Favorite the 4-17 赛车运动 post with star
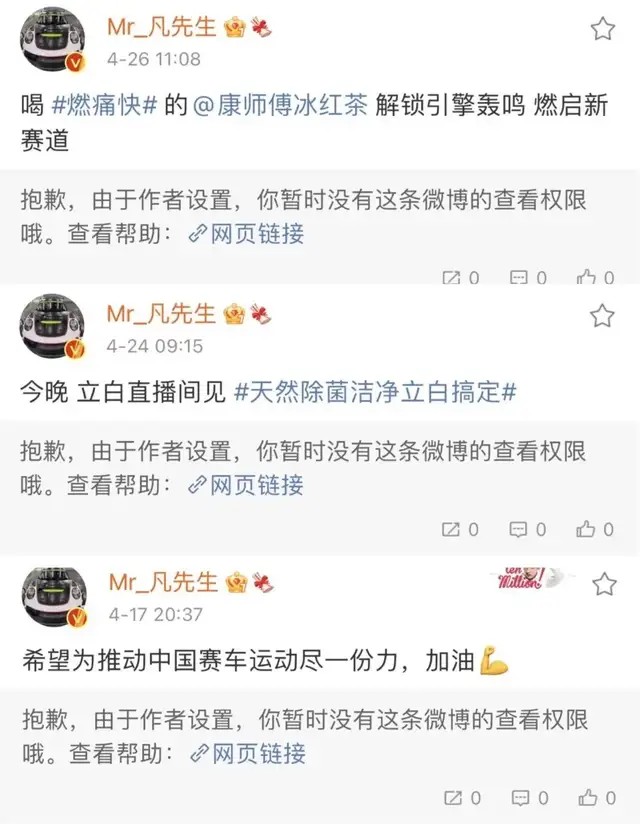The width and height of the screenshot is (640, 824). click(x=604, y=585)
